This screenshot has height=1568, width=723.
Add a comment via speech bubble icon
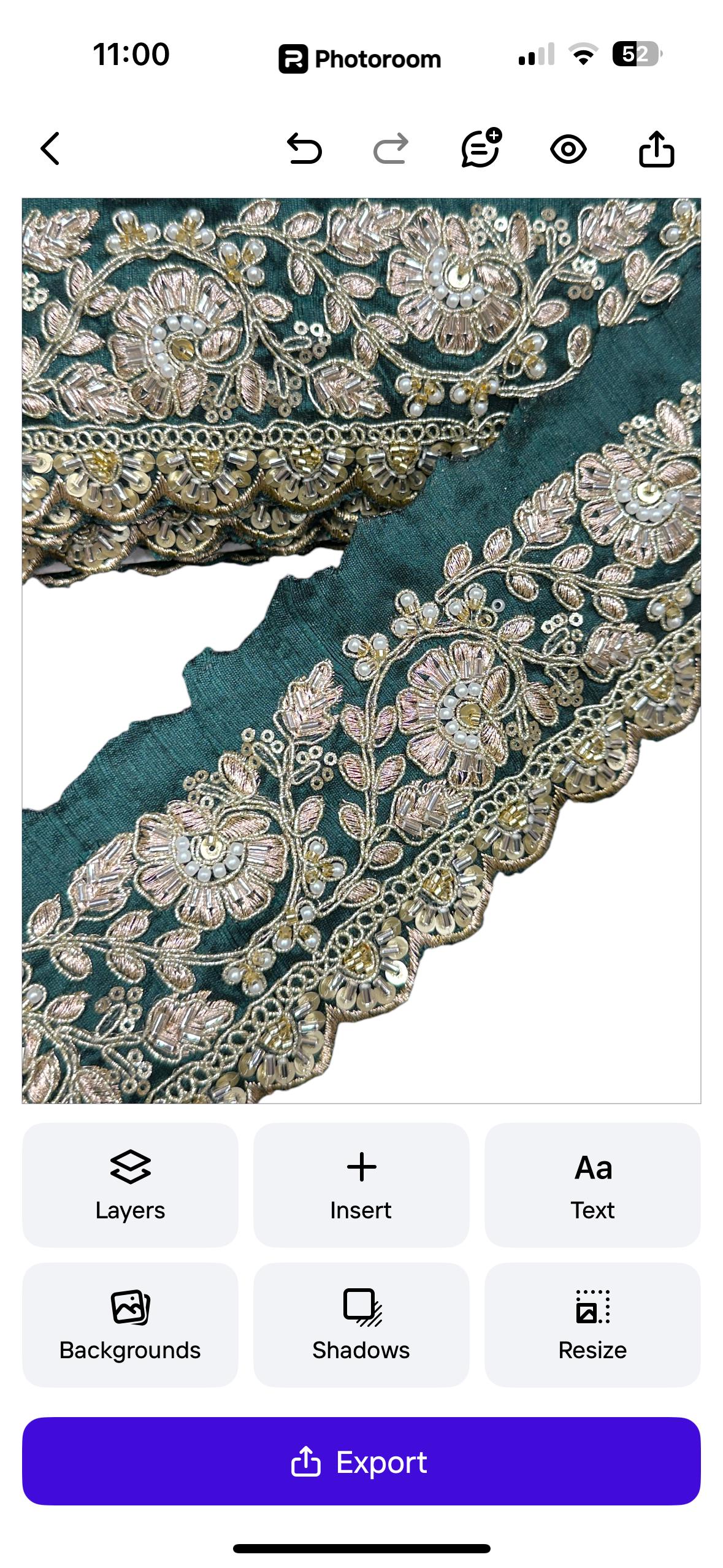[481, 148]
